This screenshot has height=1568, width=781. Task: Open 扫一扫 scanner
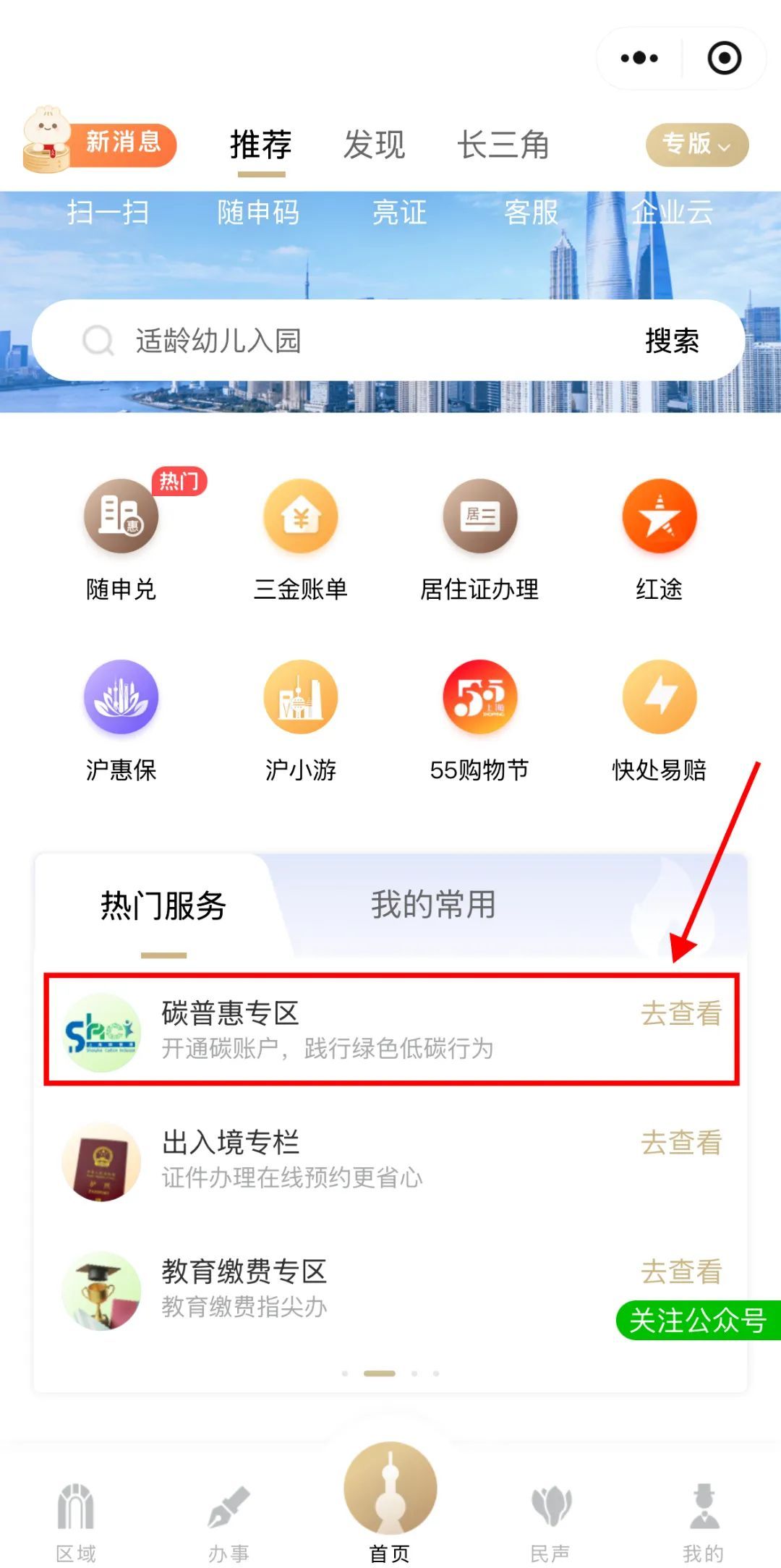click(x=108, y=213)
